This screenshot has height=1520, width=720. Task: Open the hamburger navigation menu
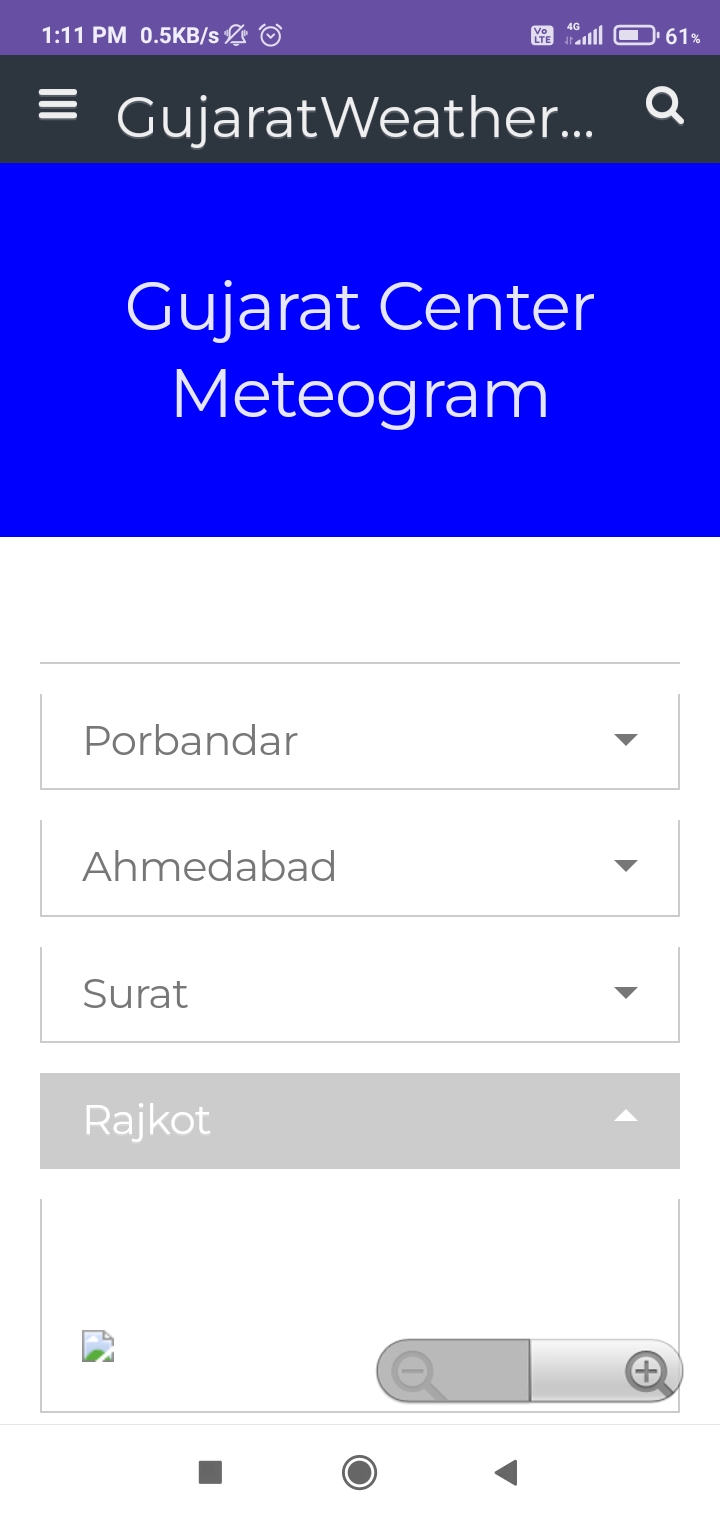click(x=58, y=105)
